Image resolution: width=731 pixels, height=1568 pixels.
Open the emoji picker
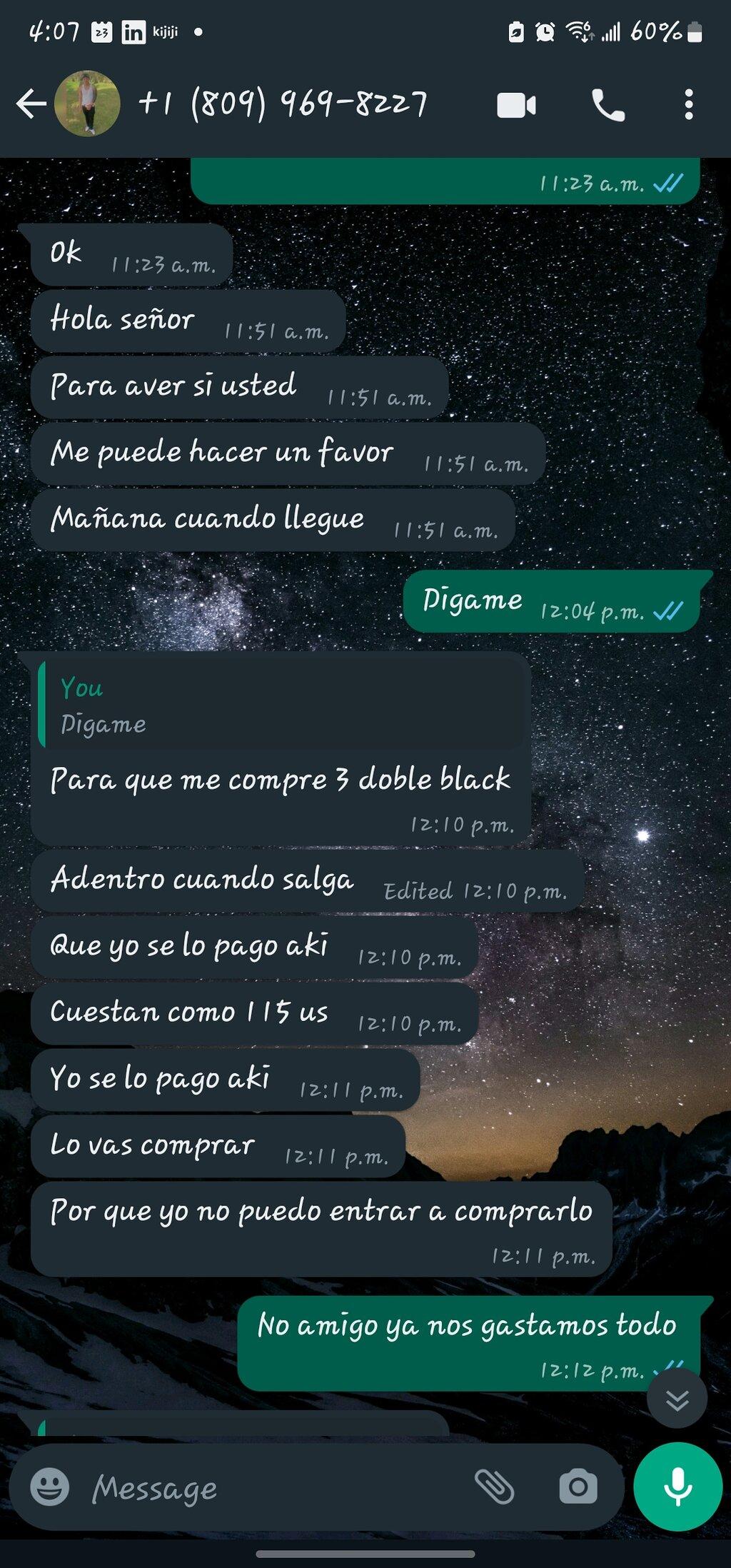(x=50, y=1487)
